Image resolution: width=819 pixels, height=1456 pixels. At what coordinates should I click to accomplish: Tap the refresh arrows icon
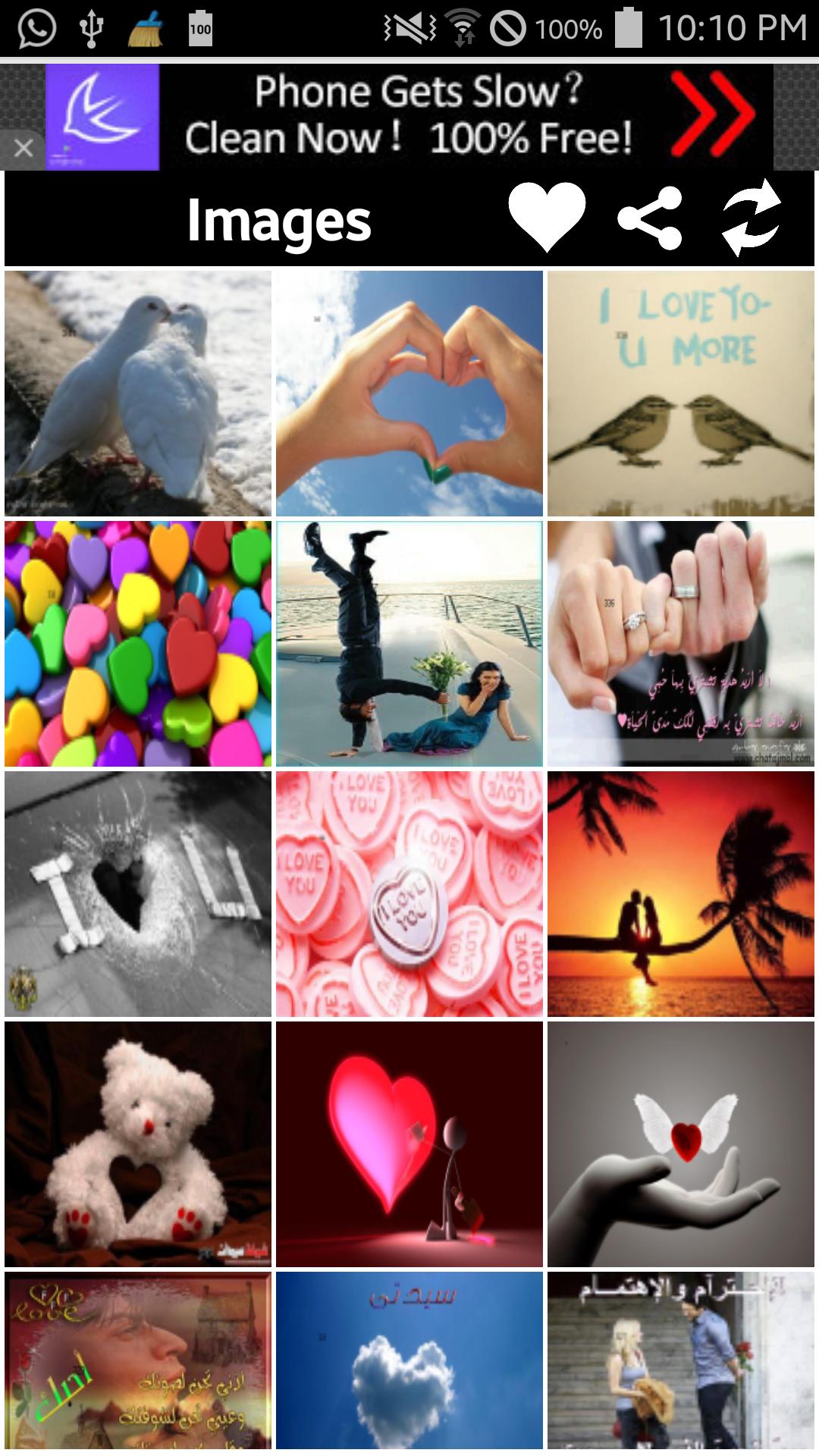tap(751, 218)
